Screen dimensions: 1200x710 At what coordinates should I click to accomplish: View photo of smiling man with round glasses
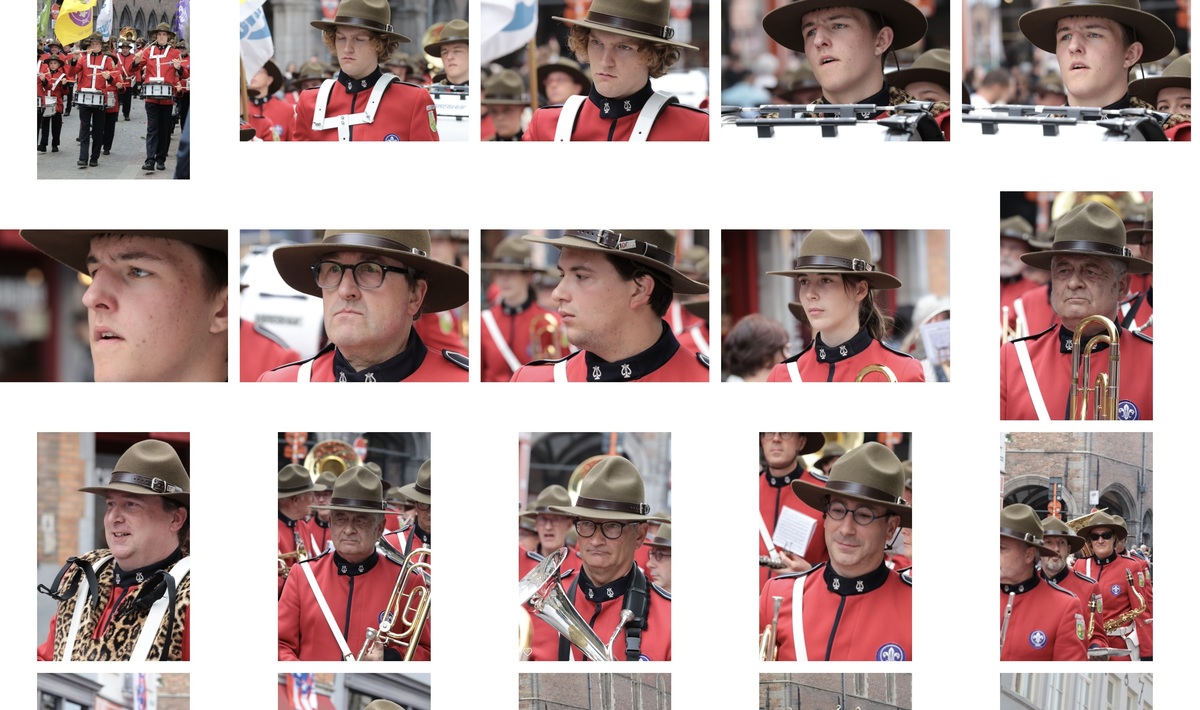coord(835,546)
